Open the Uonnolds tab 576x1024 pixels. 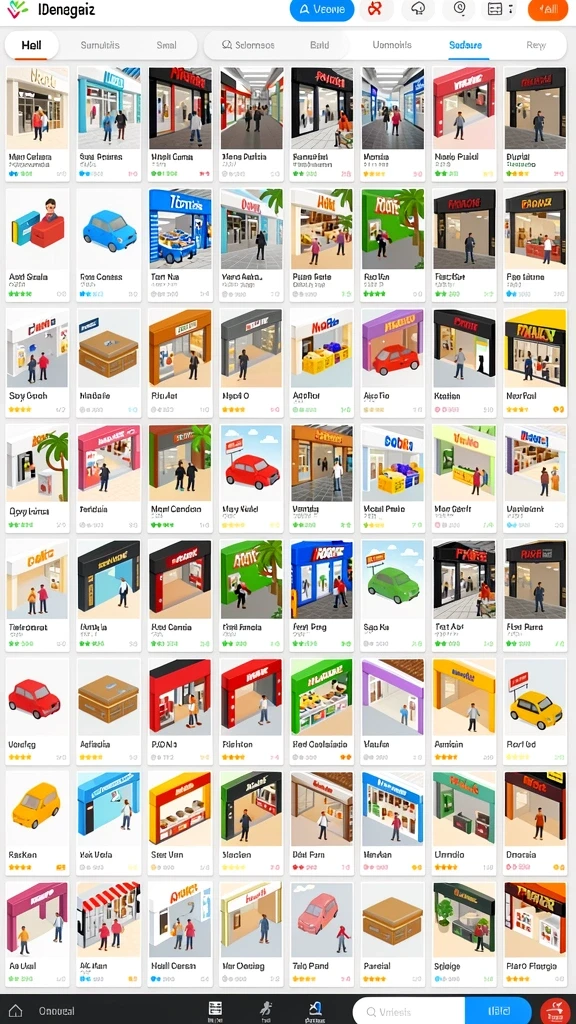tap(392, 46)
